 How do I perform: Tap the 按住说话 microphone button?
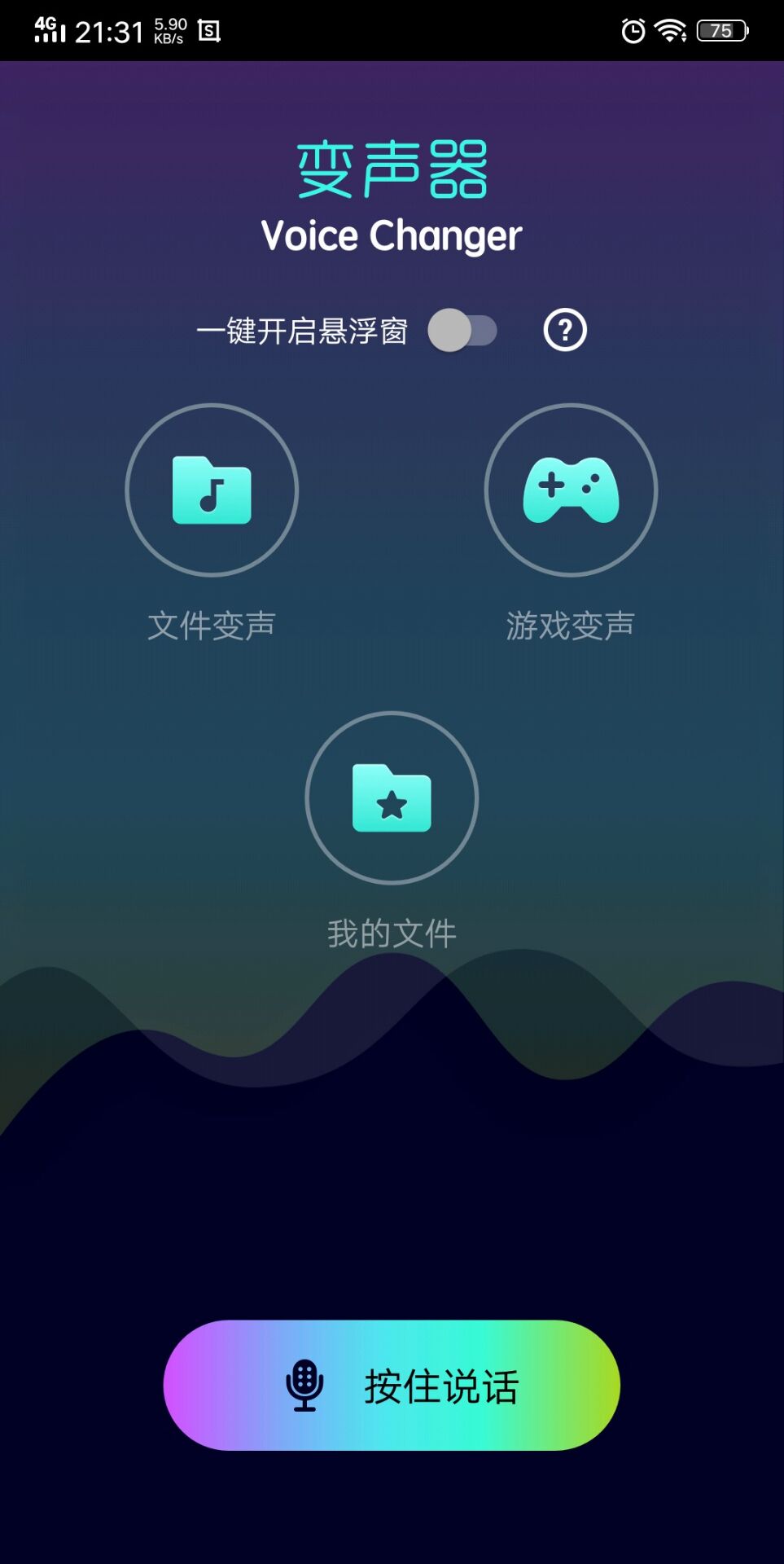(392, 1385)
